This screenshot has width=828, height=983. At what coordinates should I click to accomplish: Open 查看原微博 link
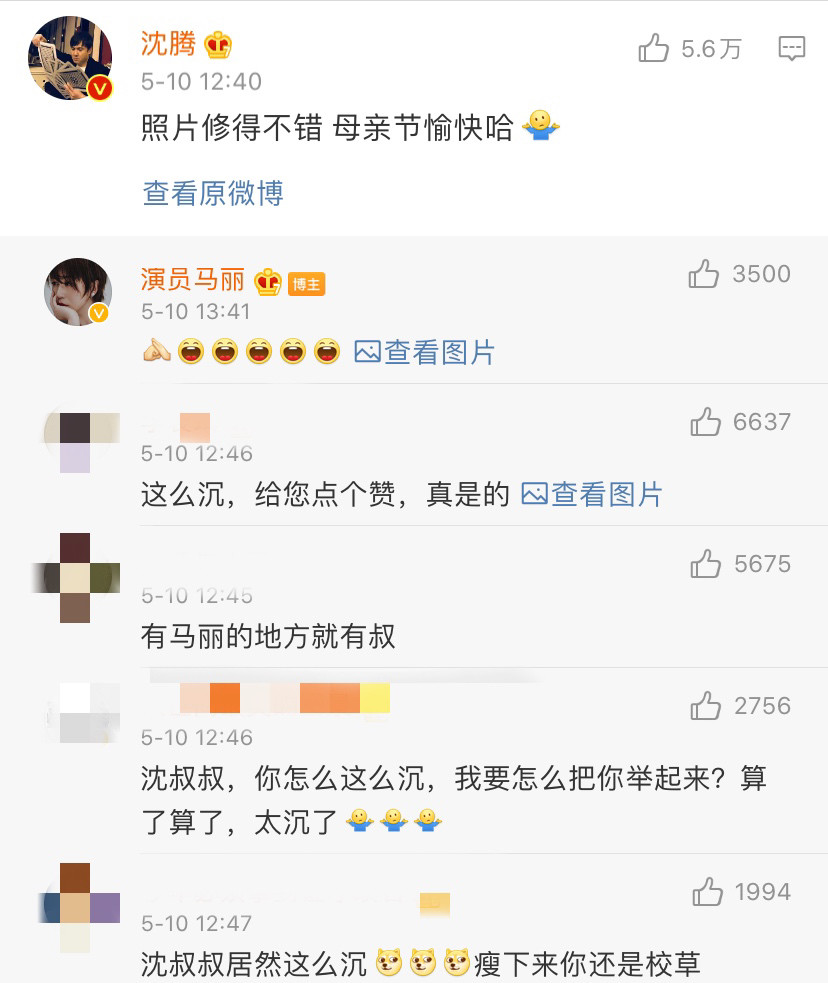tap(213, 193)
